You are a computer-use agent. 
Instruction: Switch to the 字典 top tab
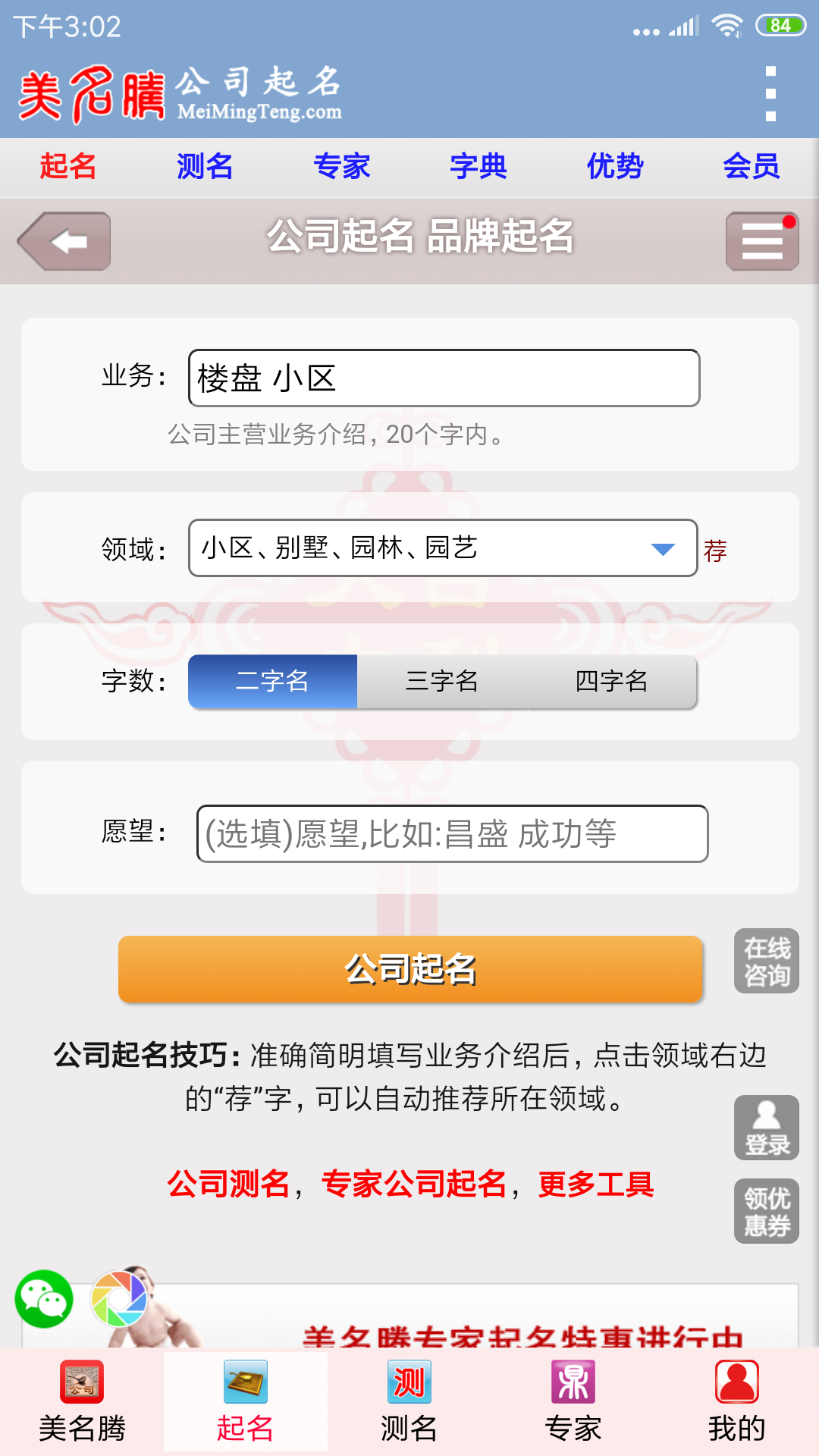pos(478,167)
